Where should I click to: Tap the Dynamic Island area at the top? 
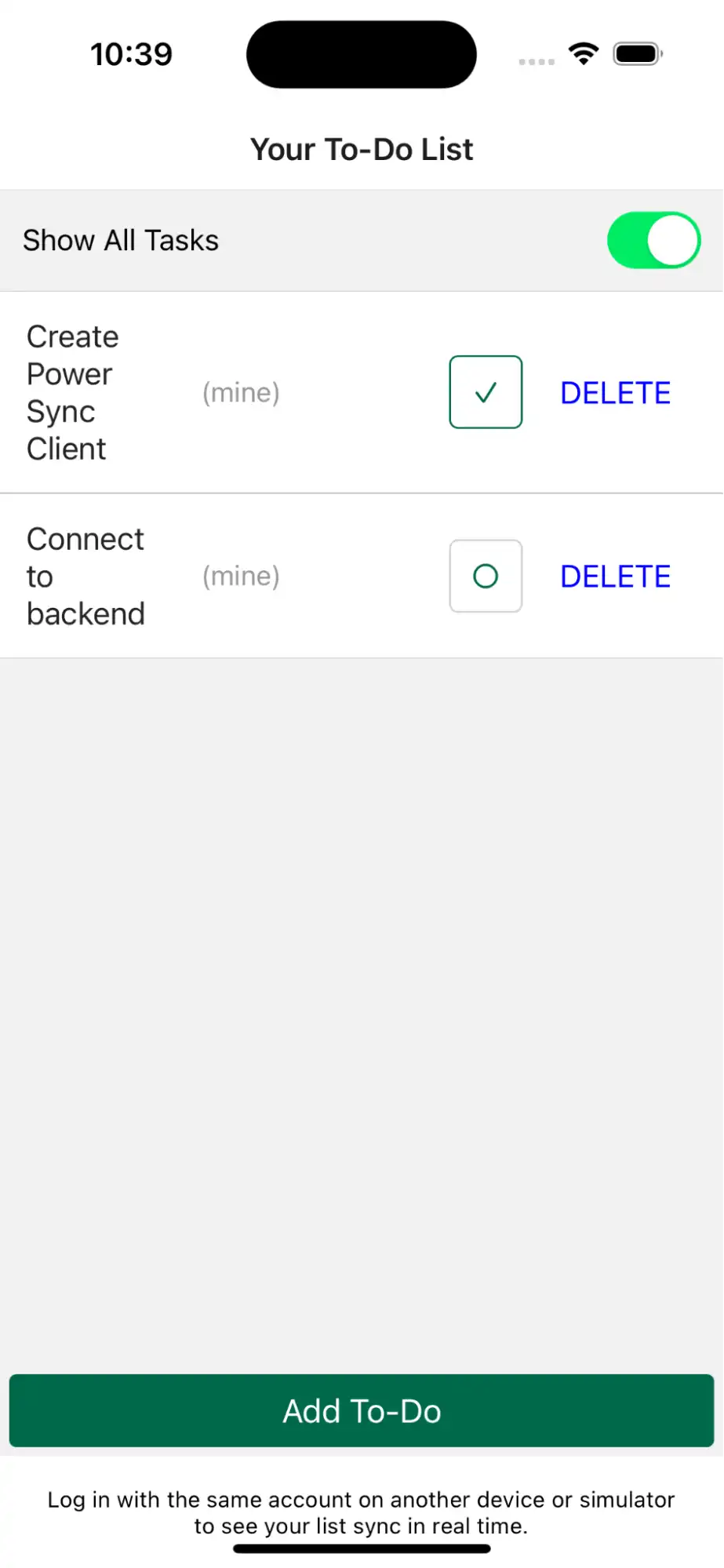tap(361, 53)
